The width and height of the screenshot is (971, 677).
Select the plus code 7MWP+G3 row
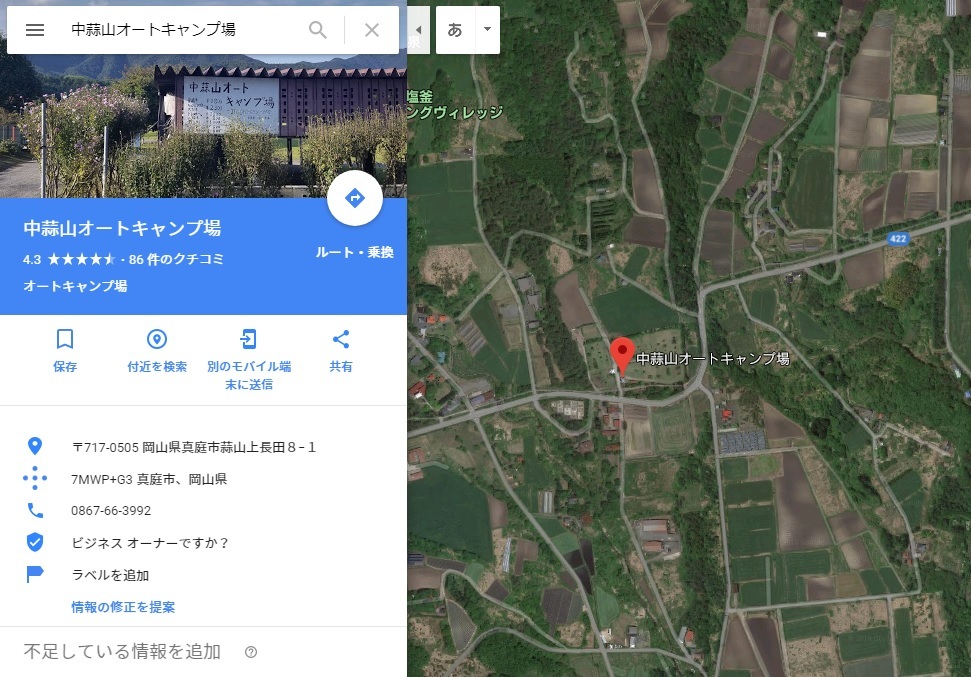[x=149, y=479]
